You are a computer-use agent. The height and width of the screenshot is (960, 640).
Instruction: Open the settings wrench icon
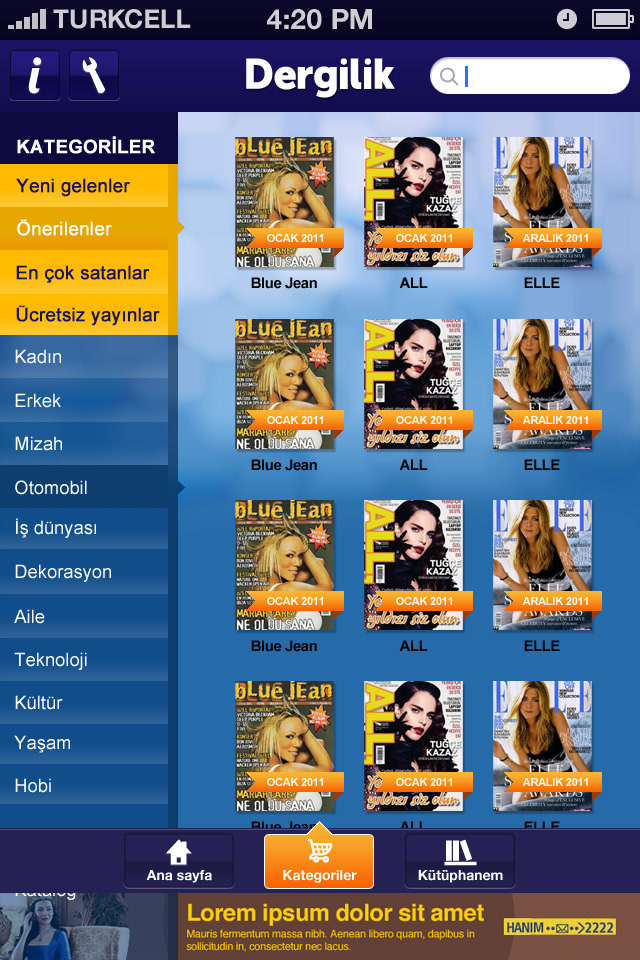click(x=94, y=76)
